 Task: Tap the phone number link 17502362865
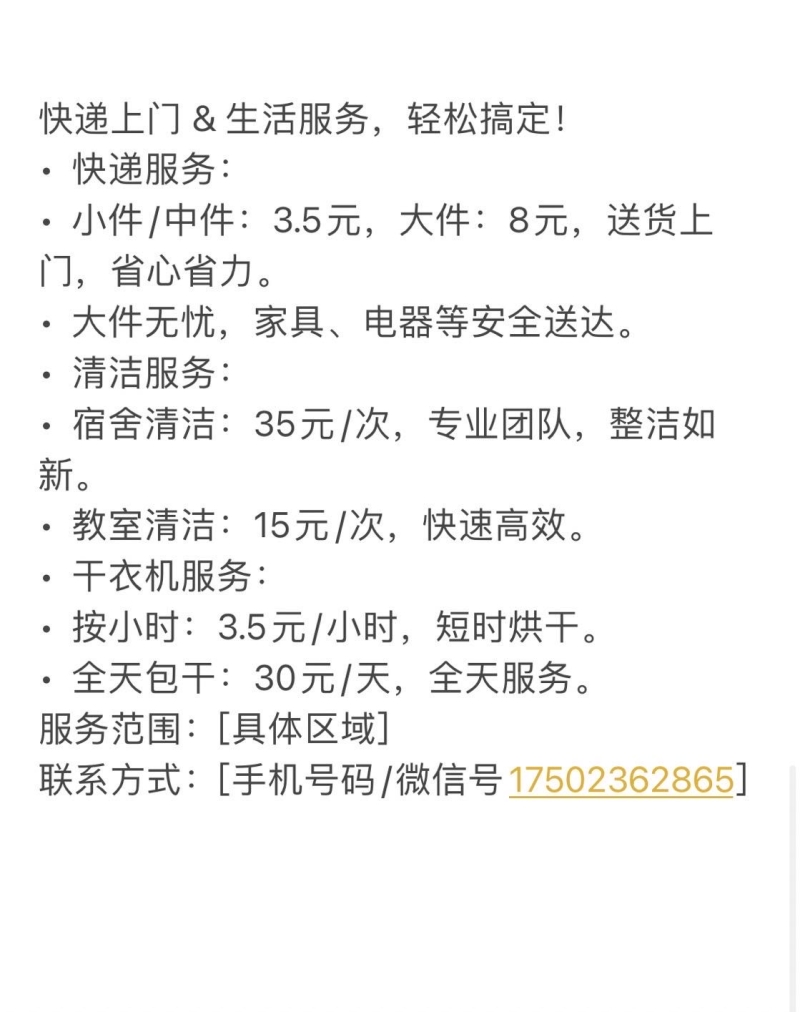pyautogui.click(x=621, y=780)
